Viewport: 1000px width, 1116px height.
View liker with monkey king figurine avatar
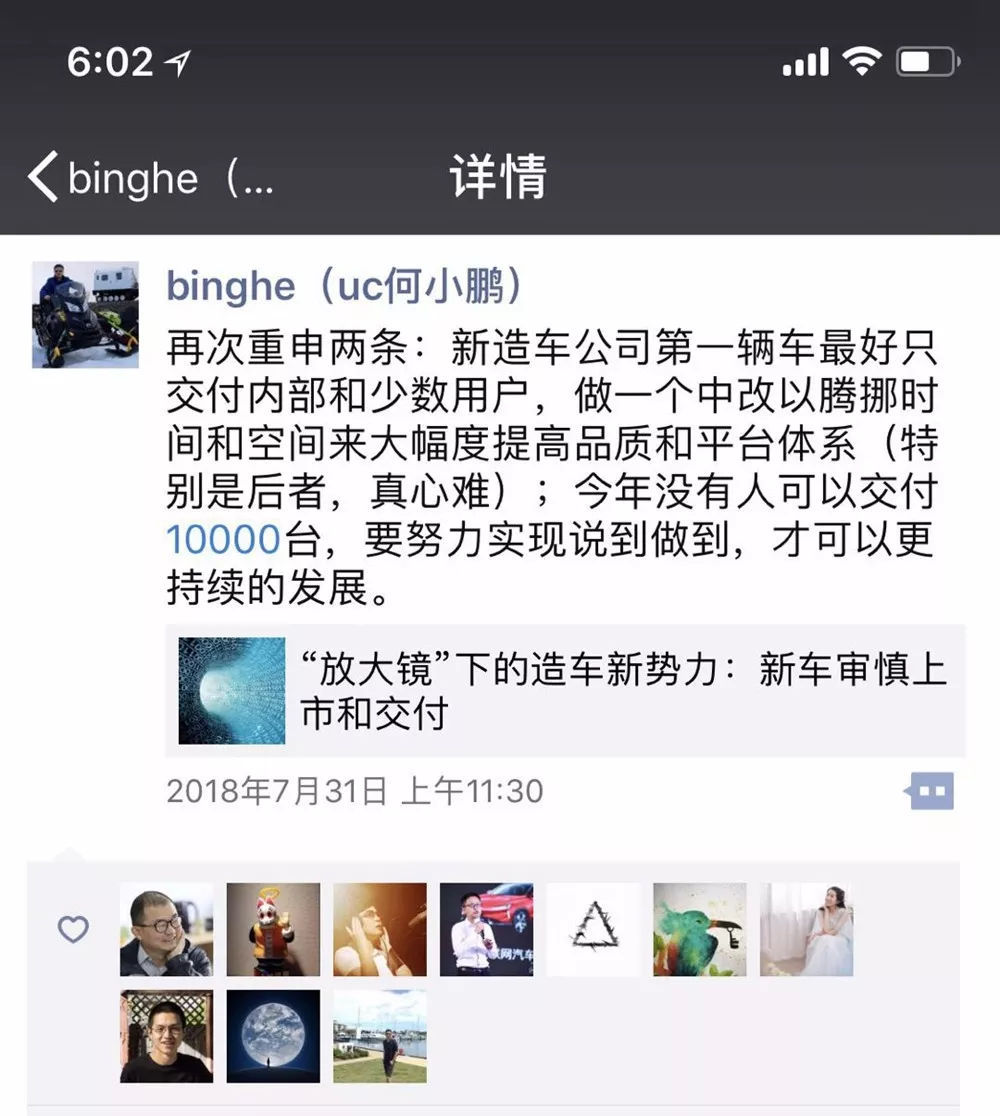click(x=273, y=929)
